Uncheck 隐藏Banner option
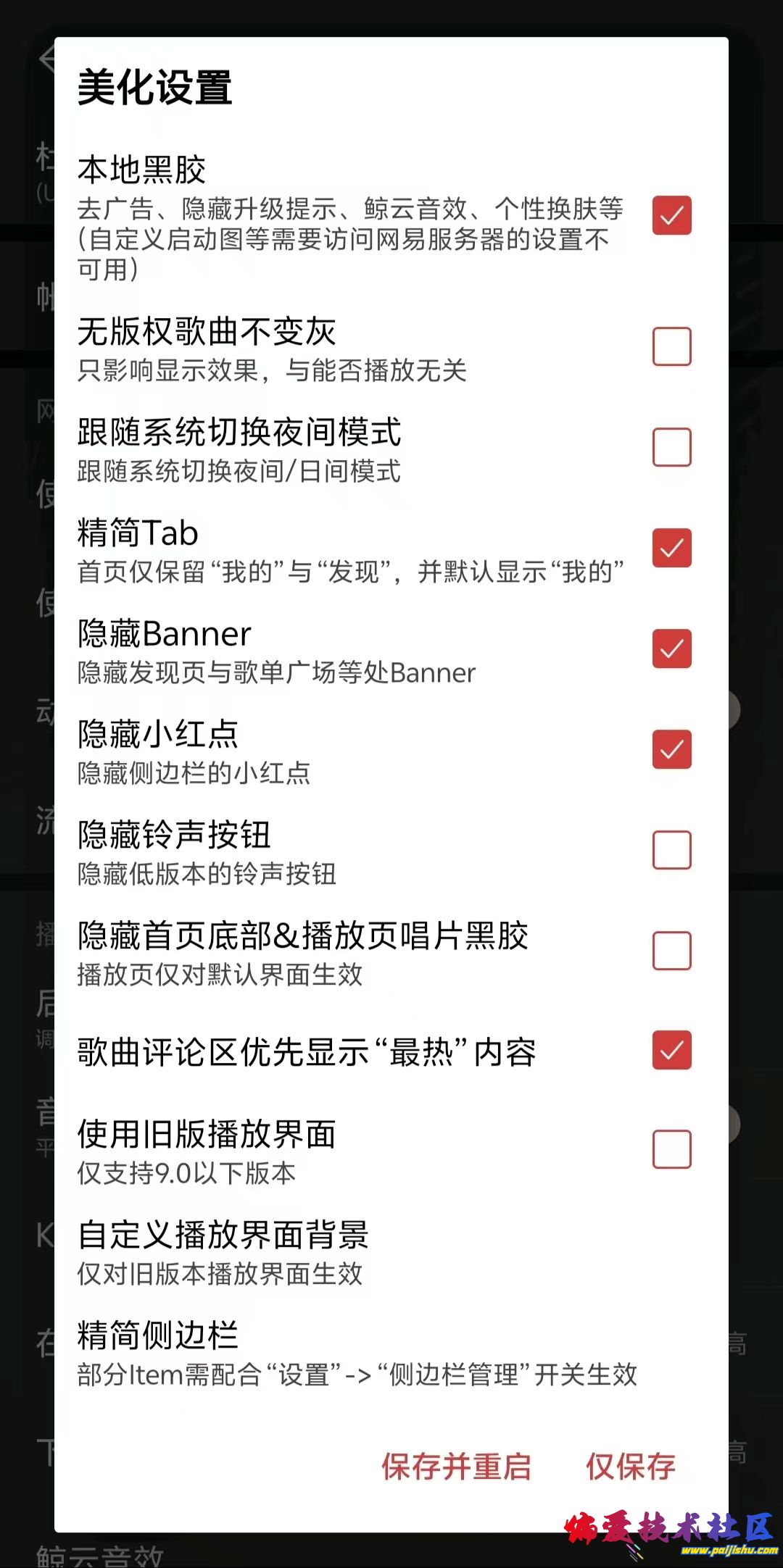Image resolution: width=783 pixels, height=1568 pixels. click(x=671, y=649)
